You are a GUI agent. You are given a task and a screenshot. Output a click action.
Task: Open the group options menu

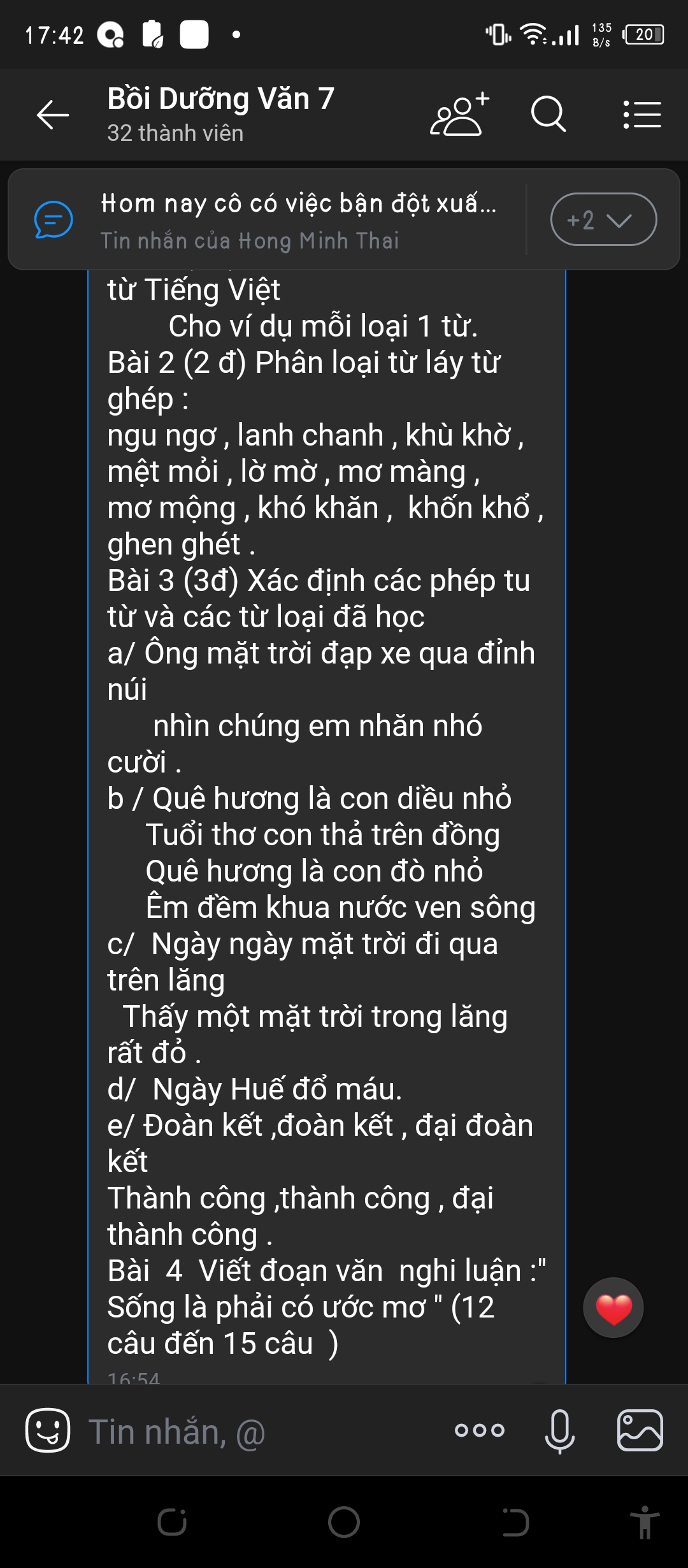(x=641, y=115)
